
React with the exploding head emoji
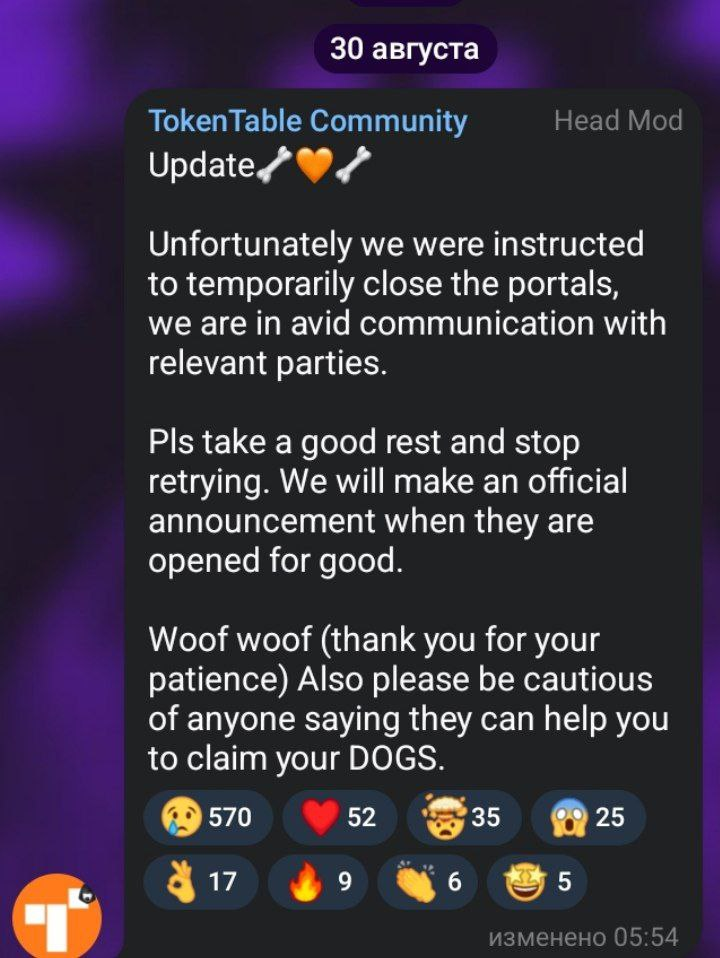pyautogui.click(x=464, y=817)
